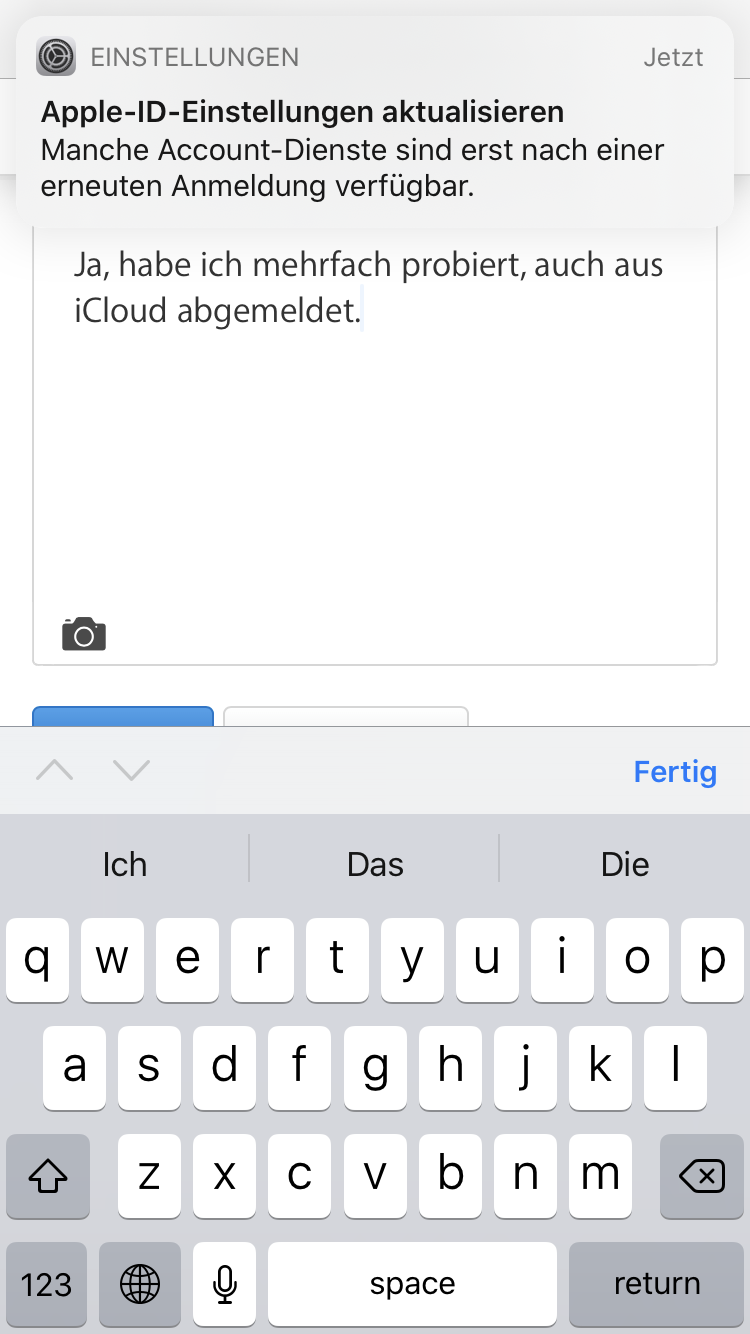750x1334 pixels.
Task: Jump to previous field with up arrow
Action: (x=55, y=770)
